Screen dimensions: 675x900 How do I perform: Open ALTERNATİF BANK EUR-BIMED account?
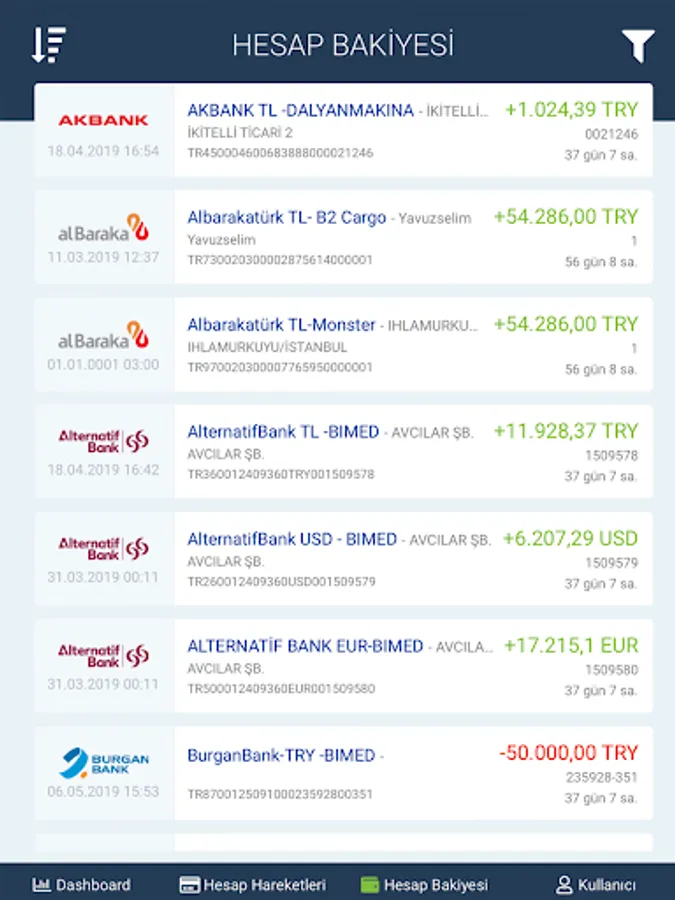click(x=343, y=665)
